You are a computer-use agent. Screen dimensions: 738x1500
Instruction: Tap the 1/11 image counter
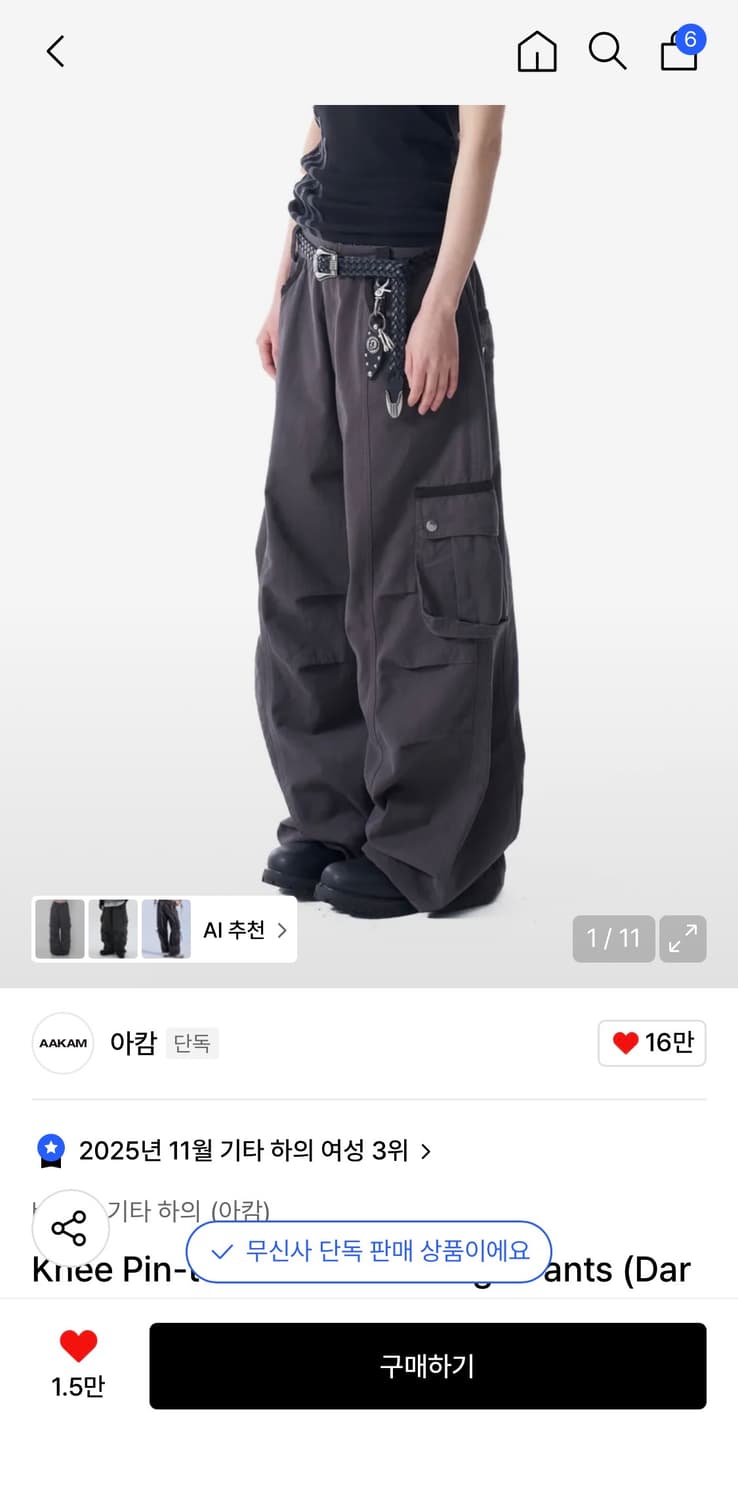[613, 939]
